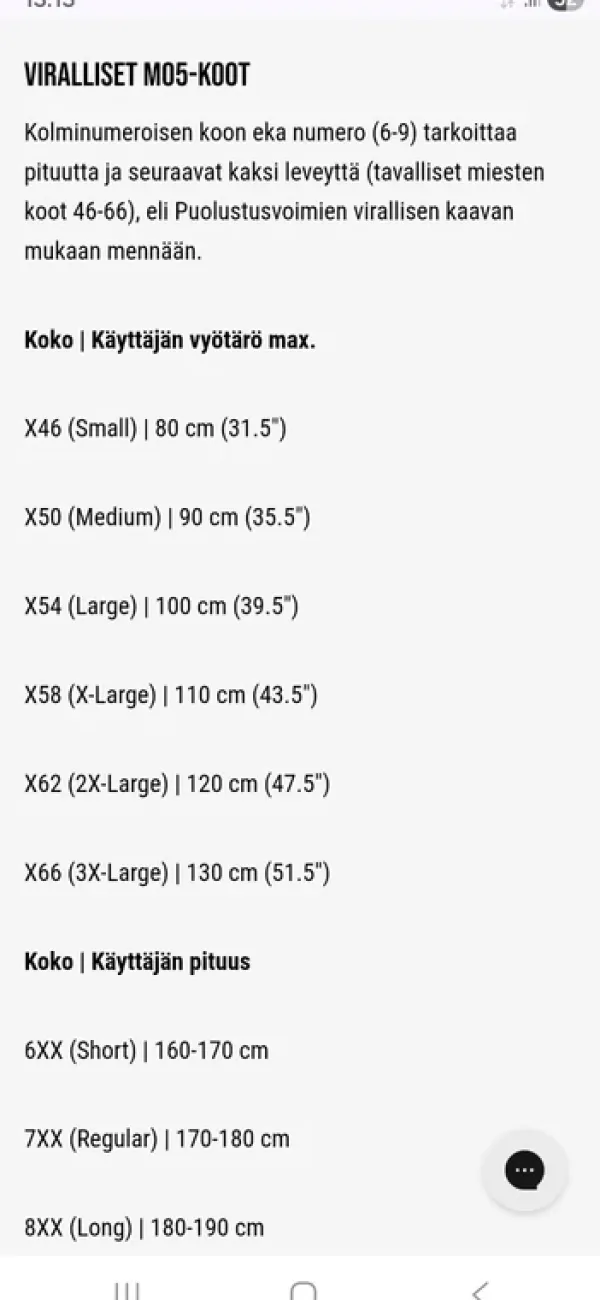The height and width of the screenshot is (1300, 600).
Task: Go back with the system back button
Action: pos(480,1289)
